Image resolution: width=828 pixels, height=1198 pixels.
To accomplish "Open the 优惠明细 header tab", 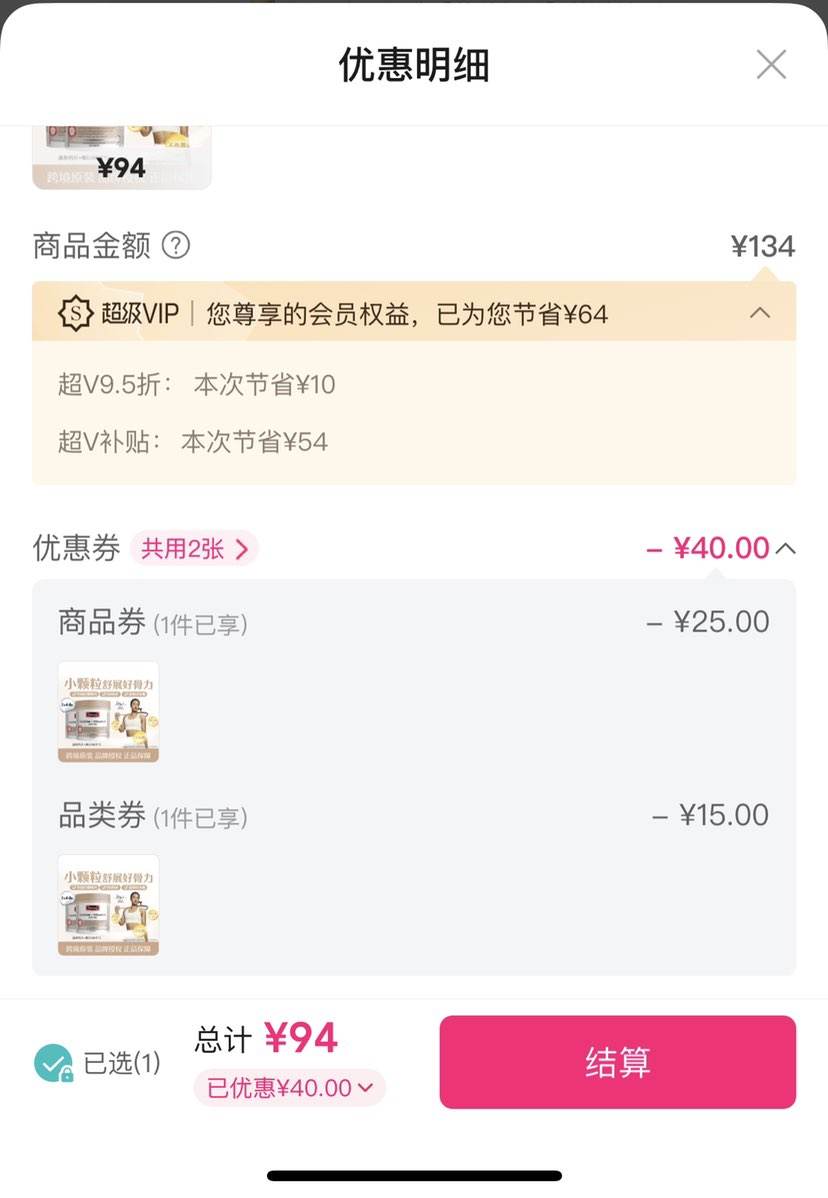I will (414, 64).
